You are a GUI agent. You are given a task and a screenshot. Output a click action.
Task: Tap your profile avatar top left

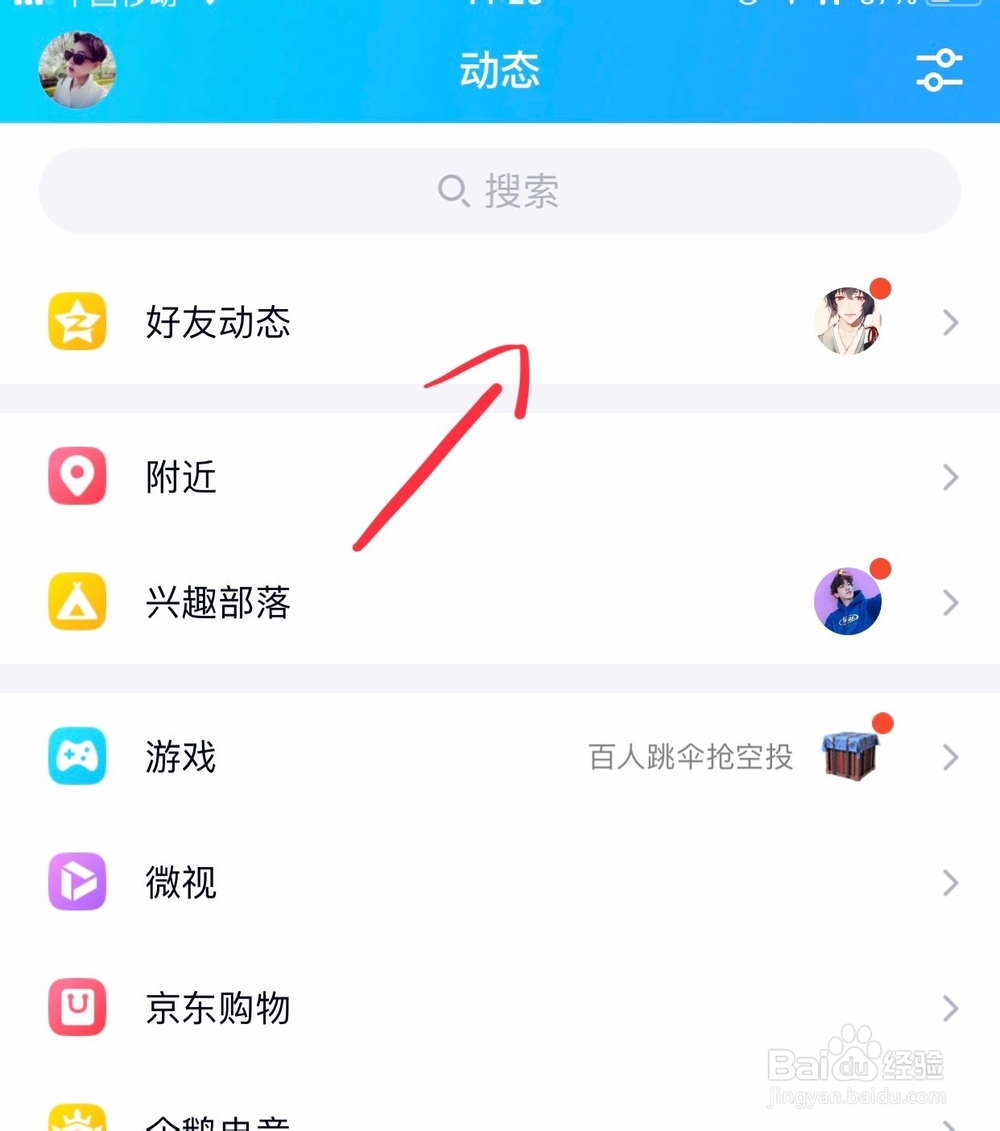click(77, 70)
